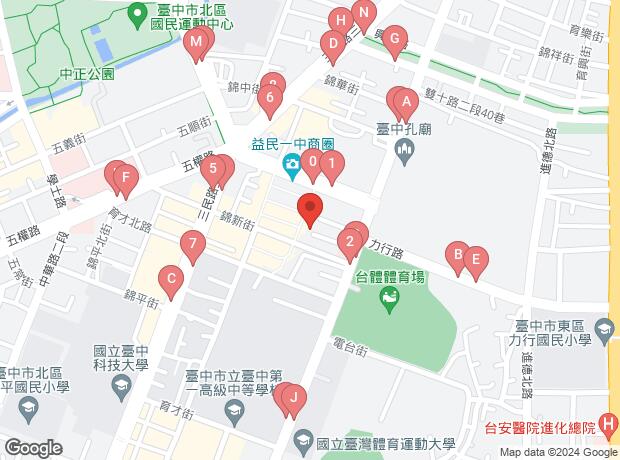Tap the marker numbered 0

tap(313, 162)
